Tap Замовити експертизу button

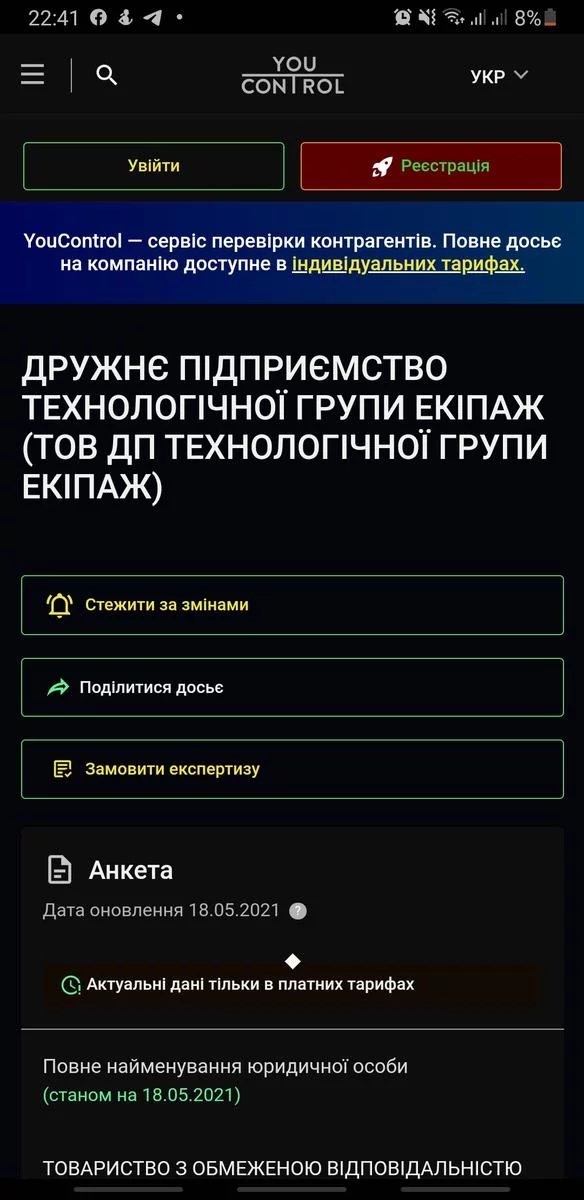(x=292, y=769)
